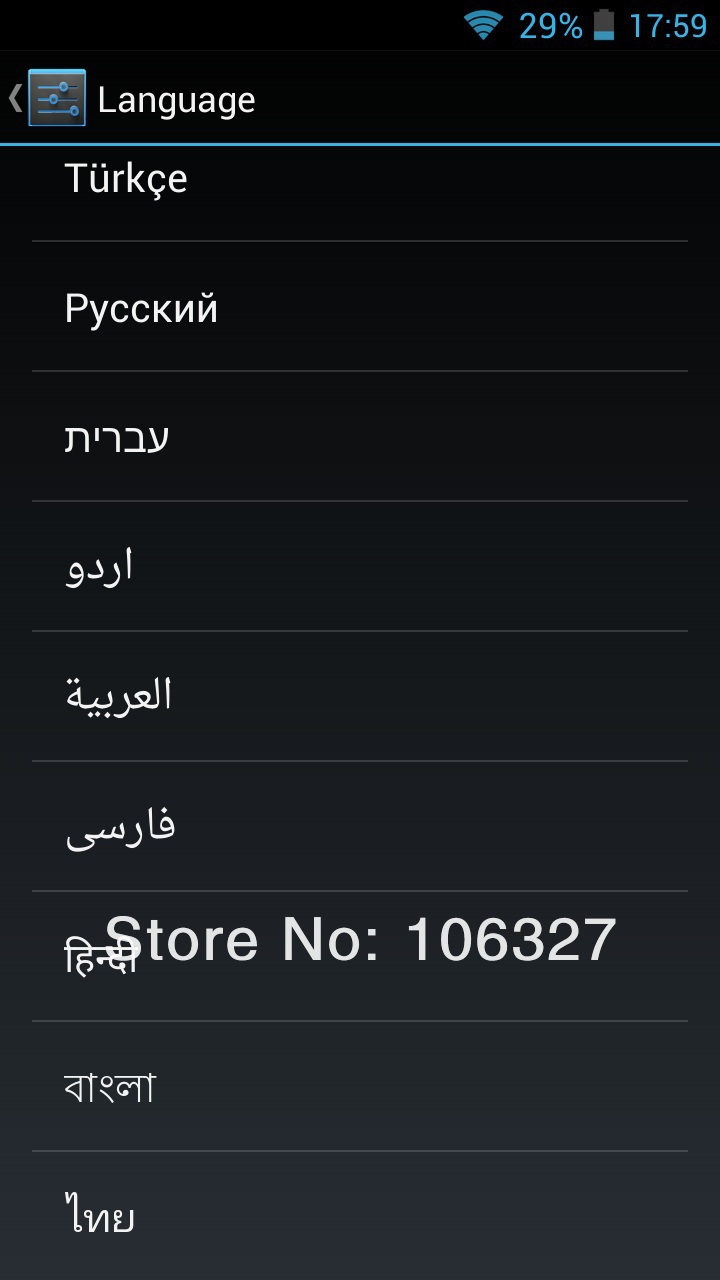Screen dimensions: 720x1280
Task: Pick the Urdu language option اردو
Action: tap(360, 566)
